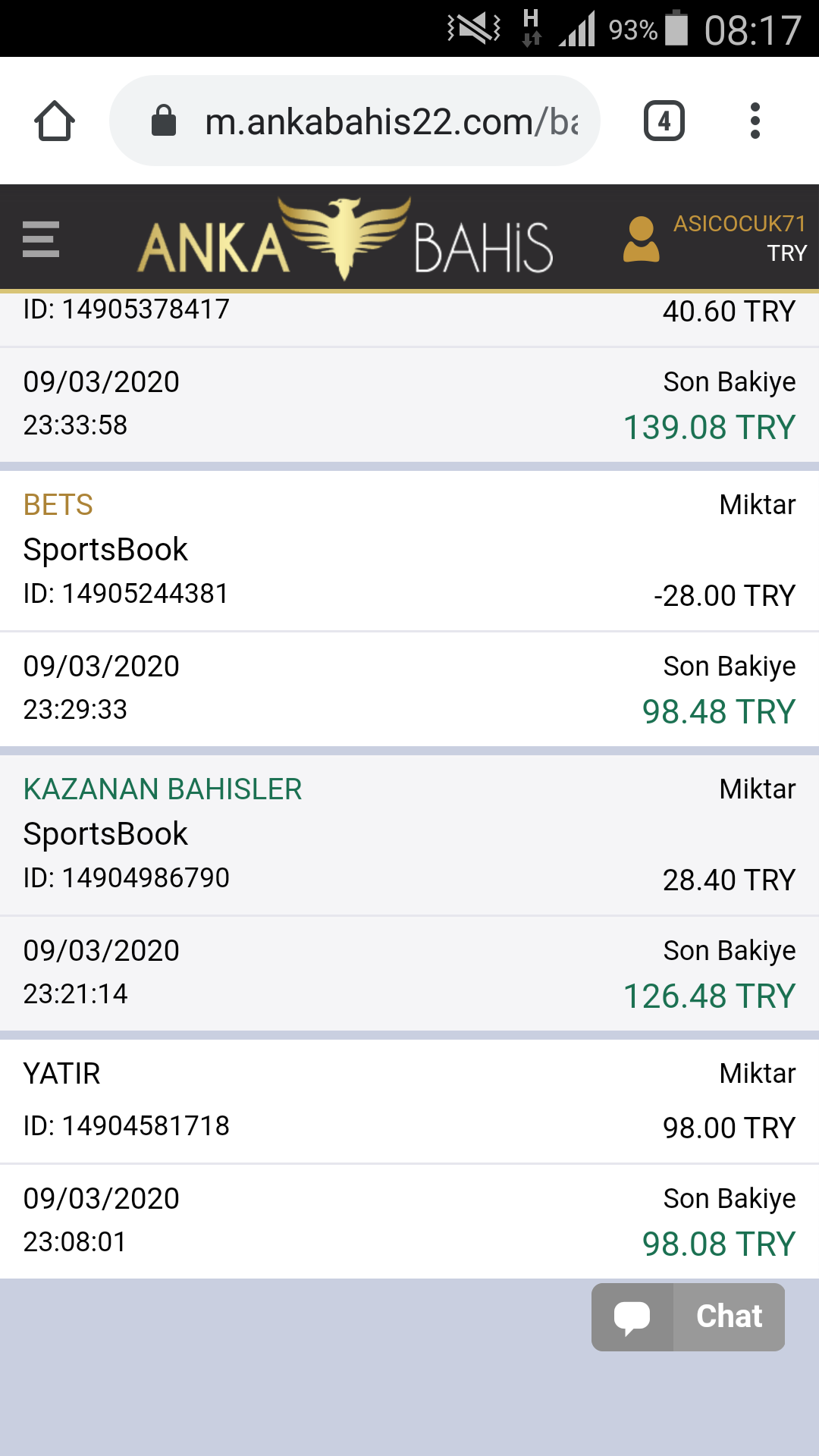Go to the browser home page
This screenshot has width=819, height=1456.
[x=55, y=121]
